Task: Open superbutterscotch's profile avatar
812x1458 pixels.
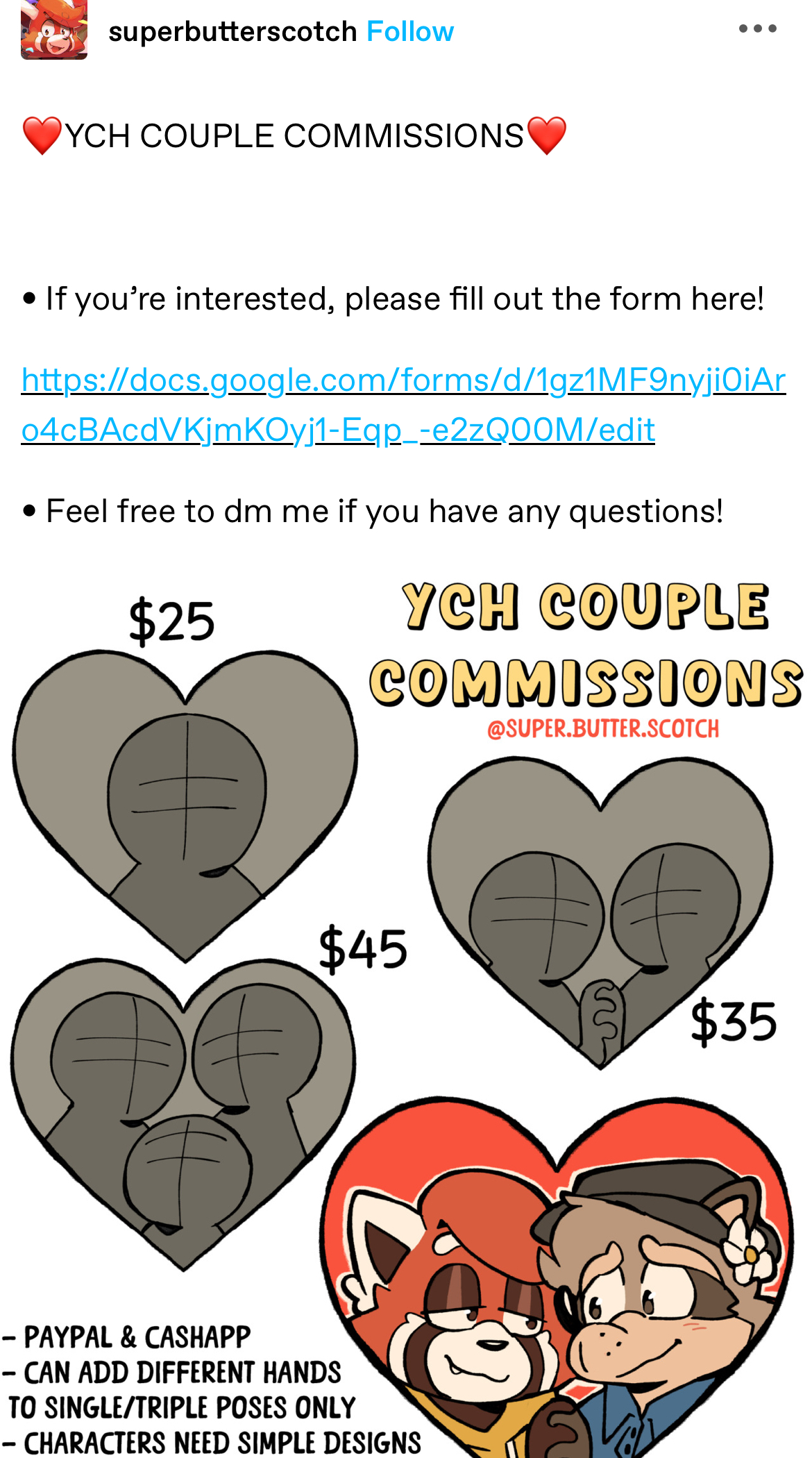Action: 54,30
